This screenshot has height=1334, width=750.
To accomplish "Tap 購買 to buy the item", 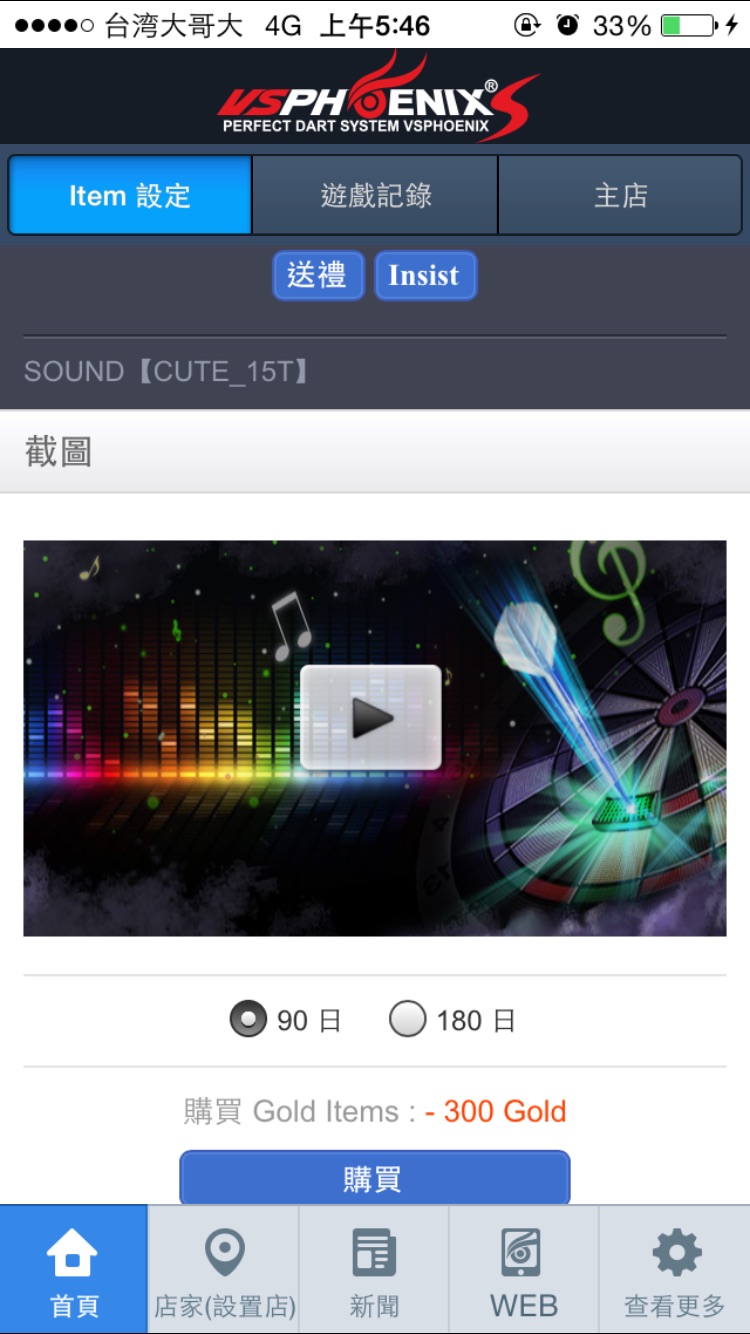I will point(374,1178).
